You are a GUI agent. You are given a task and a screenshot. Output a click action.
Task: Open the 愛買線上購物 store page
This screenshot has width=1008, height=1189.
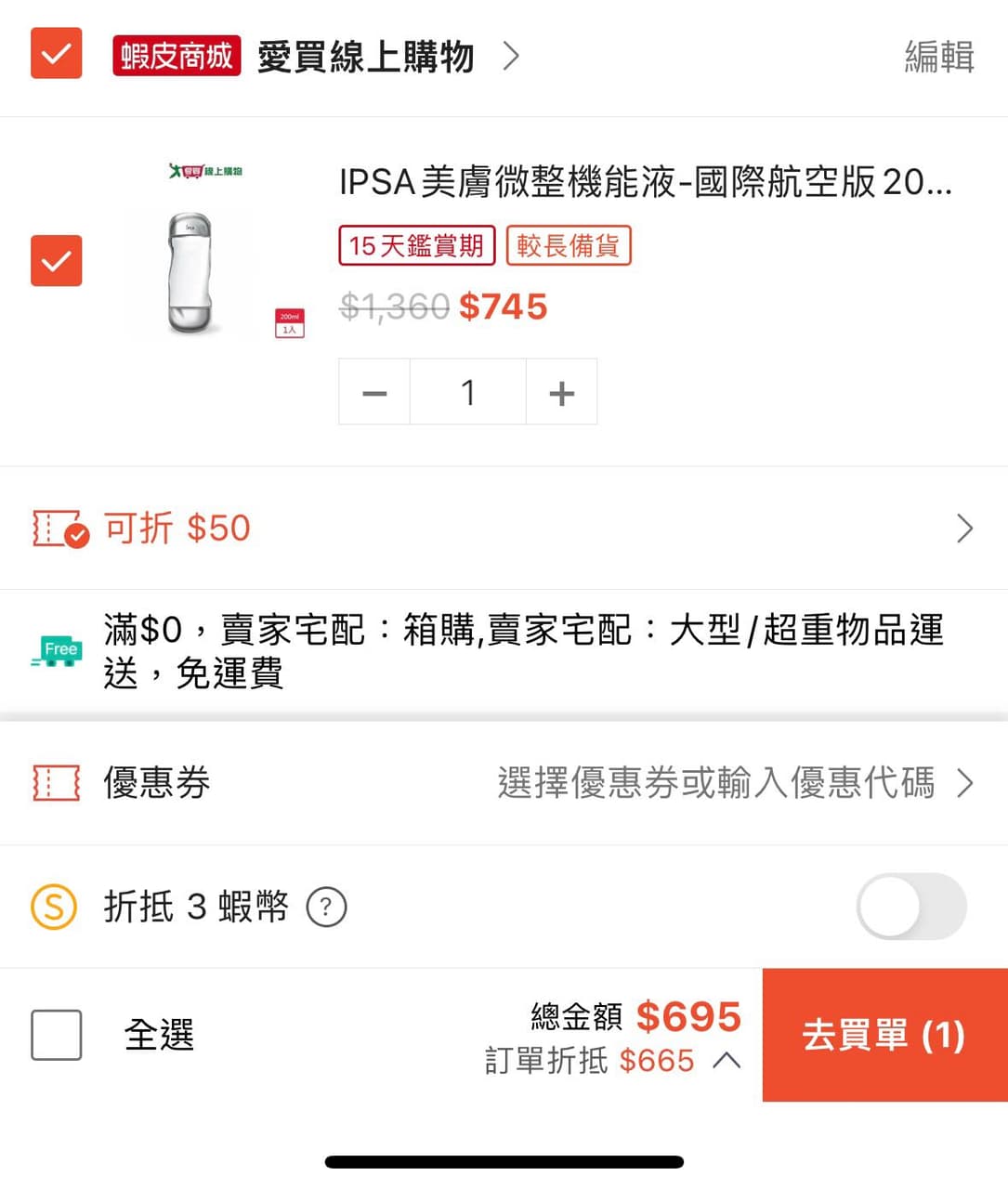click(x=364, y=57)
